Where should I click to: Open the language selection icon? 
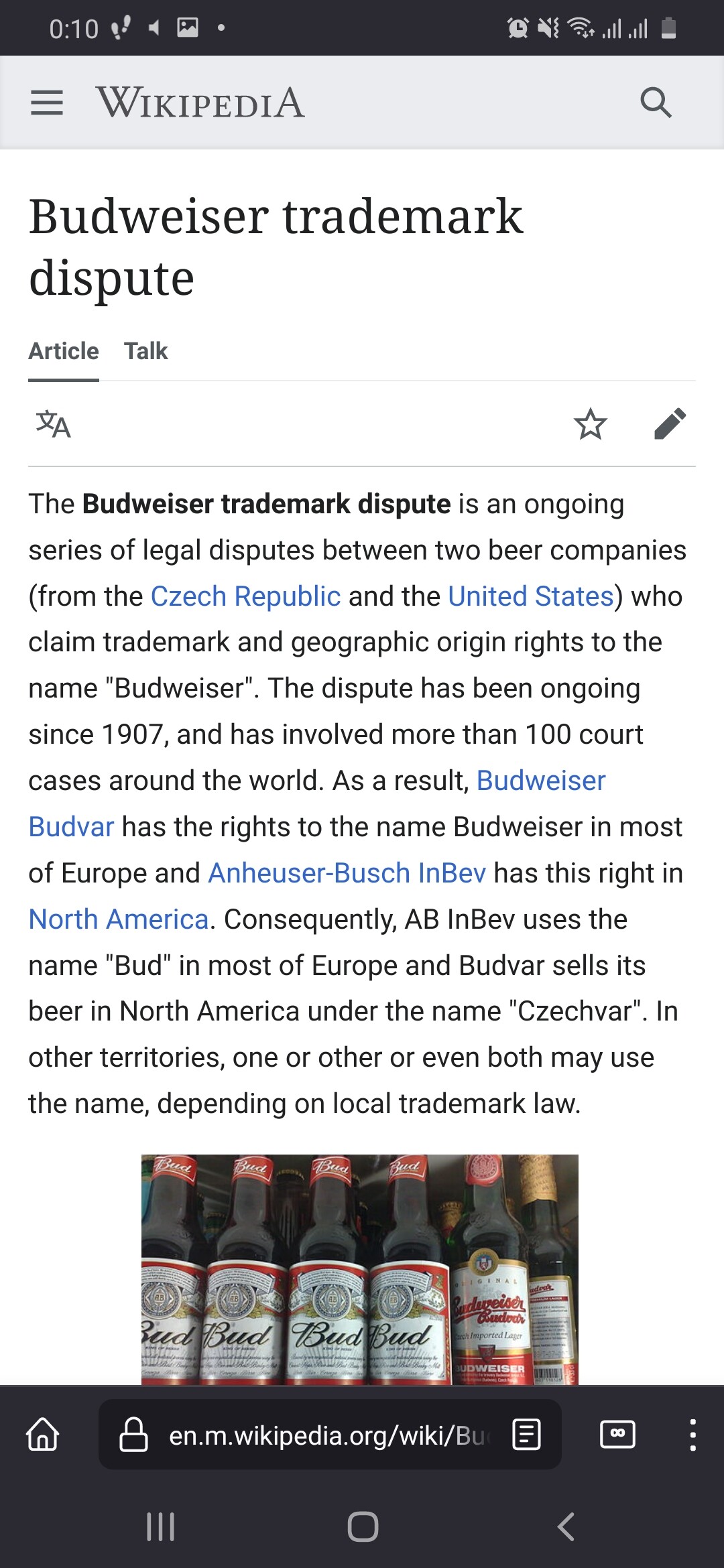tap(53, 424)
